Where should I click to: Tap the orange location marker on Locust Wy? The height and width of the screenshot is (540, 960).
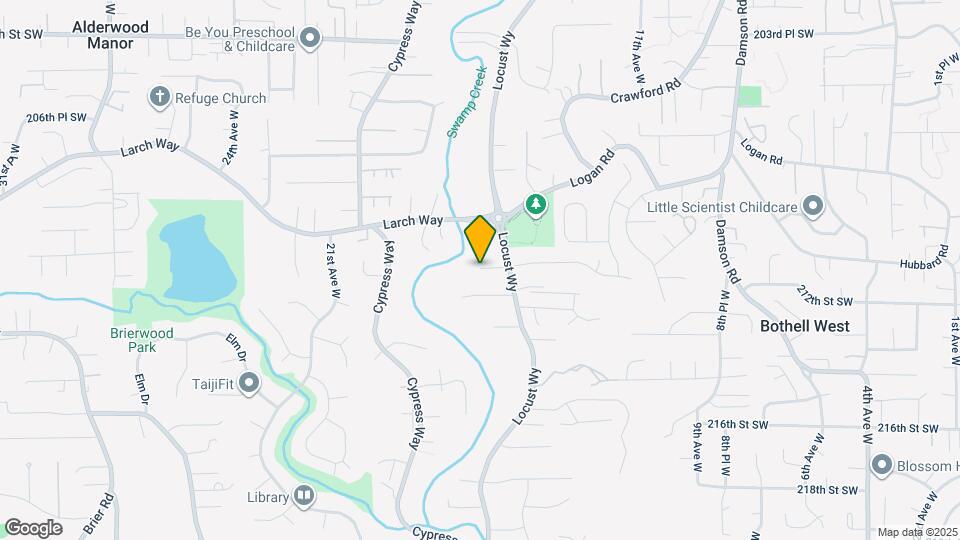(x=480, y=239)
